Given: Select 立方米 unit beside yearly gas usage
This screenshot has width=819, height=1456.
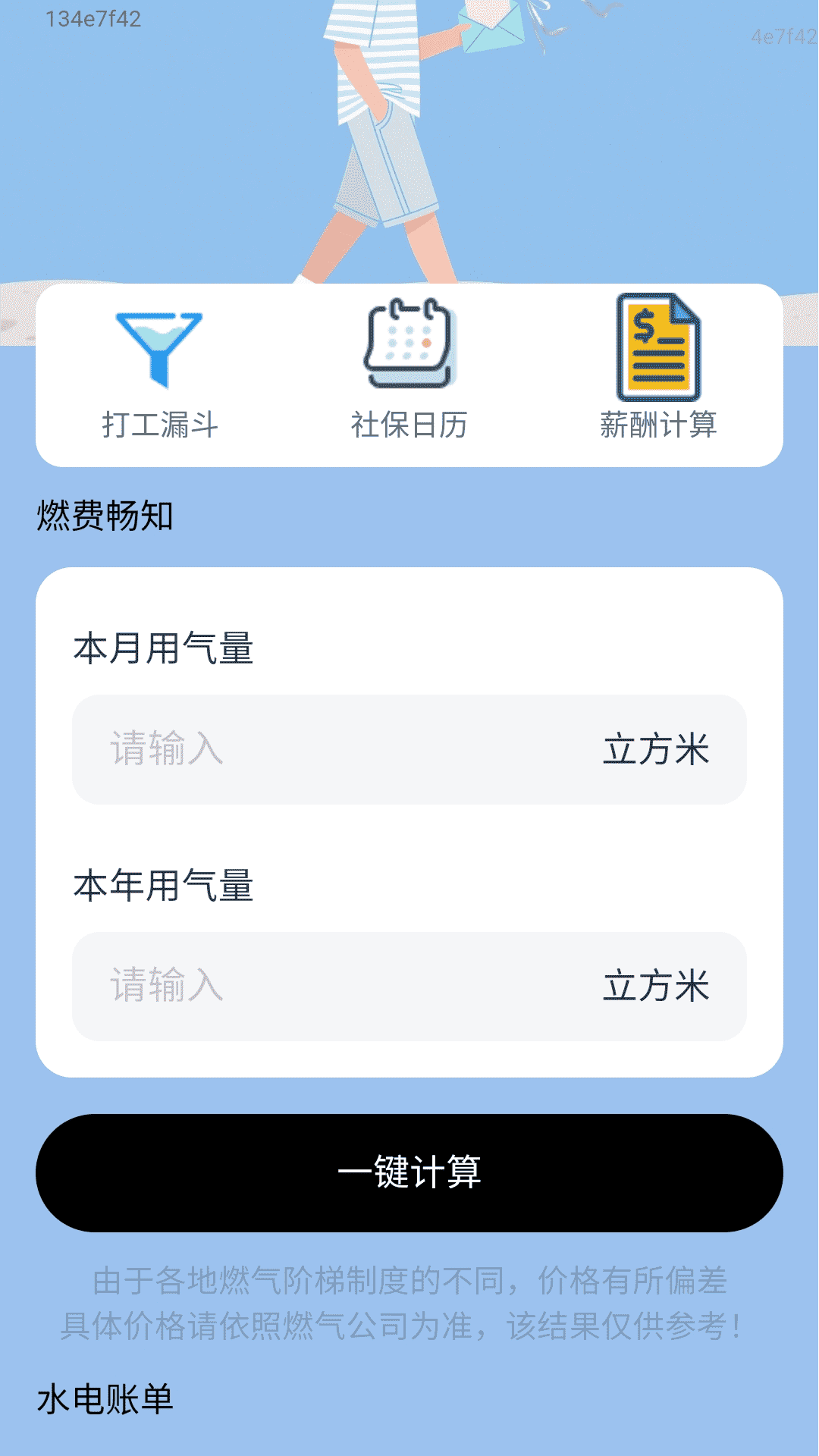Looking at the screenshot, I should [657, 984].
